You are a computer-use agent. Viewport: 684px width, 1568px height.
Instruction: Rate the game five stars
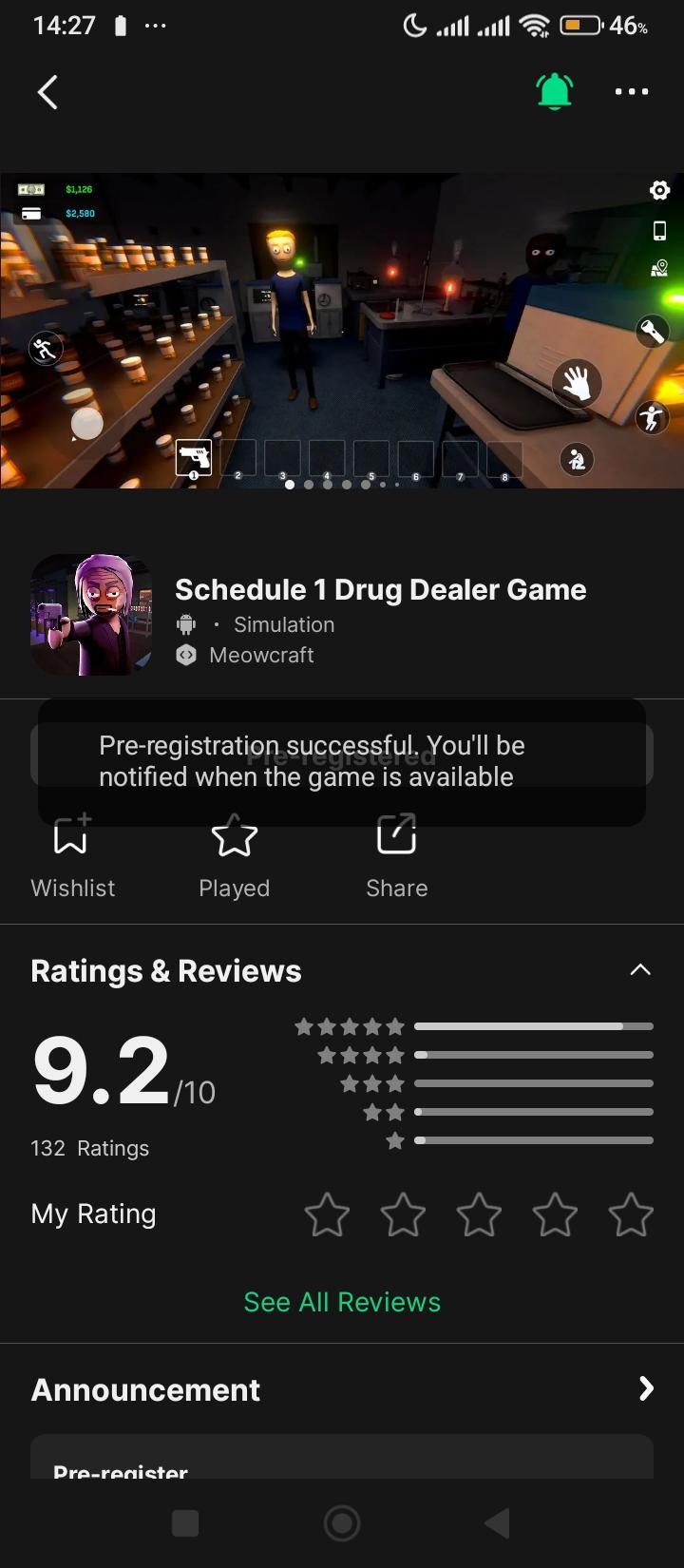(631, 1215)
